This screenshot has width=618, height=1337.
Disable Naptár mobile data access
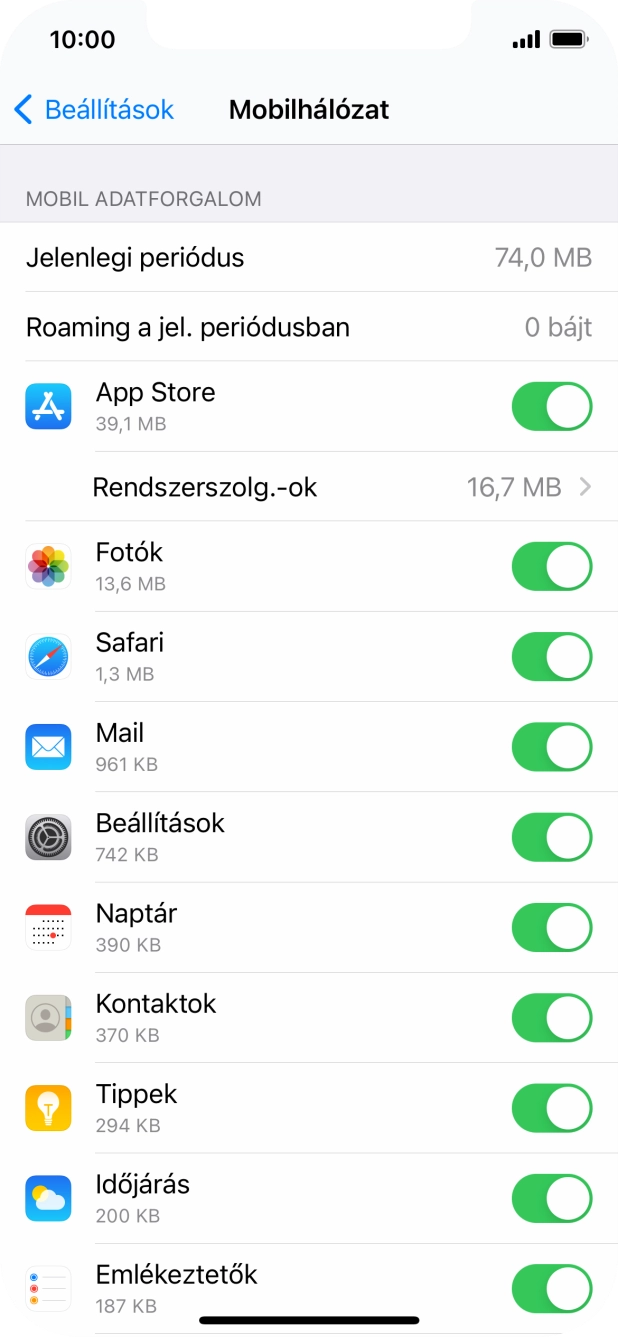(x=551, y=927)
